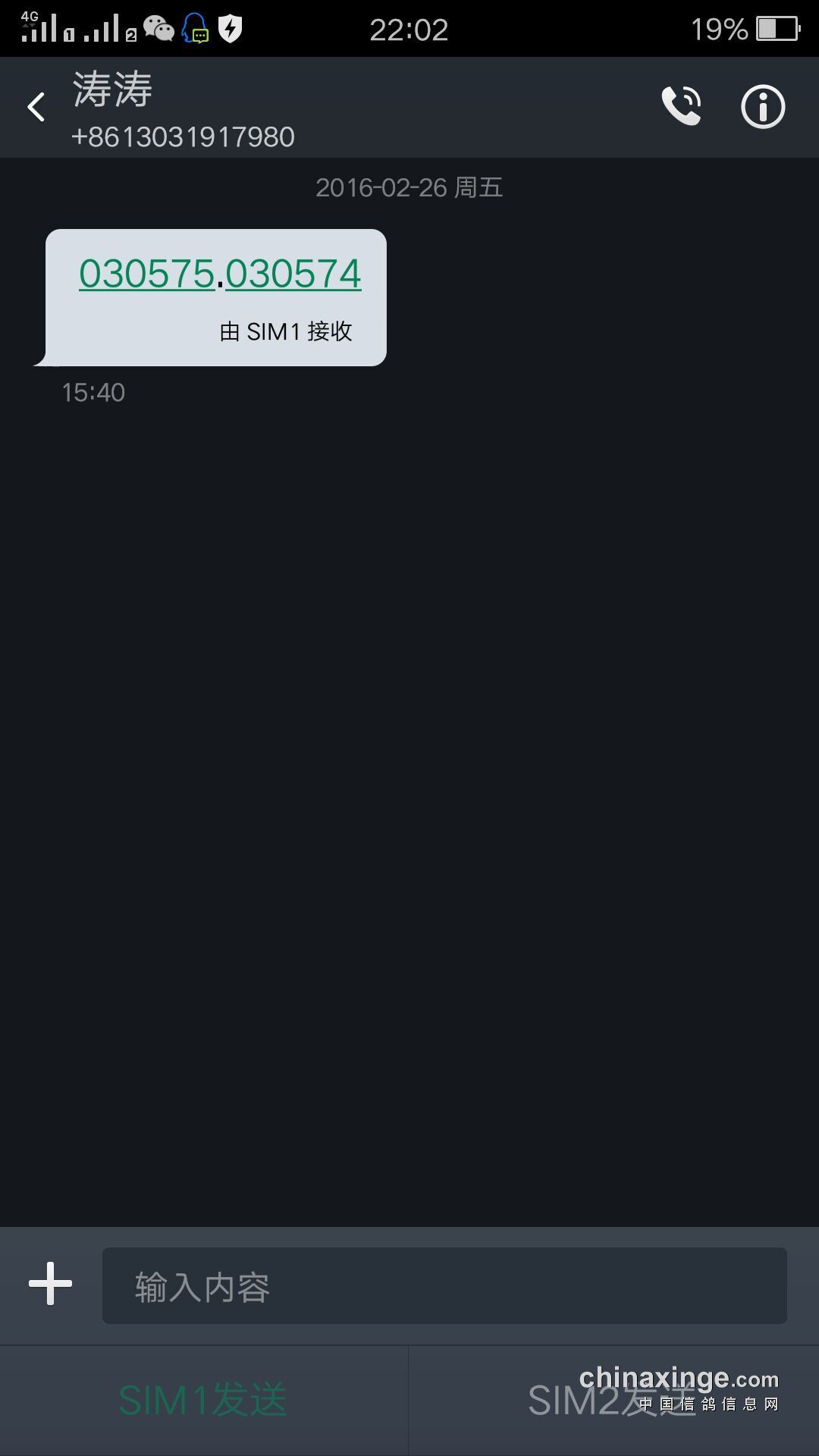Open contact info details
Screen dimensions: 819x1456
coord(762,106)
